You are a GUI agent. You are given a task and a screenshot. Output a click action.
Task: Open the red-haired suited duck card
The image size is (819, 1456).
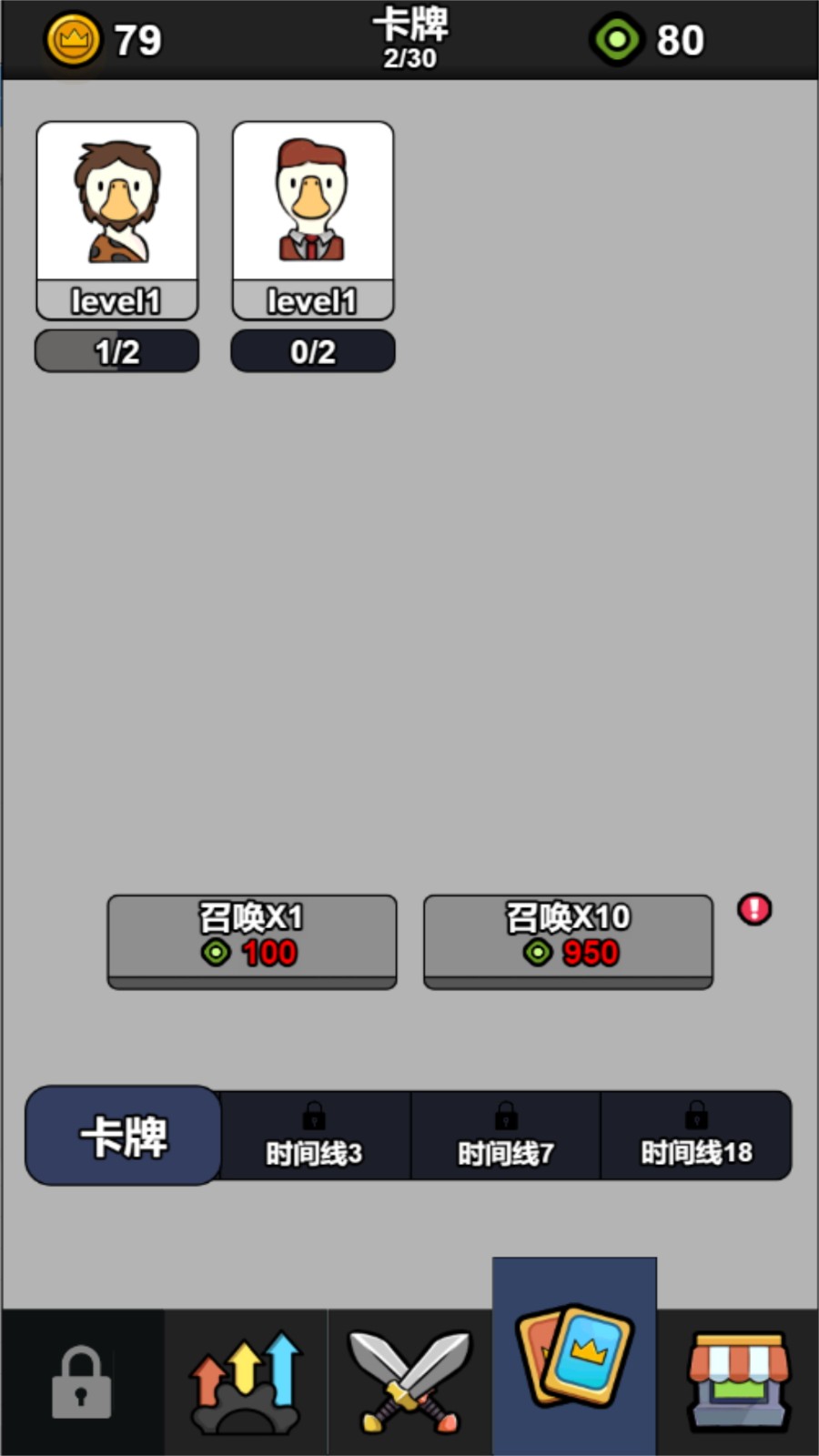[312, 218]
